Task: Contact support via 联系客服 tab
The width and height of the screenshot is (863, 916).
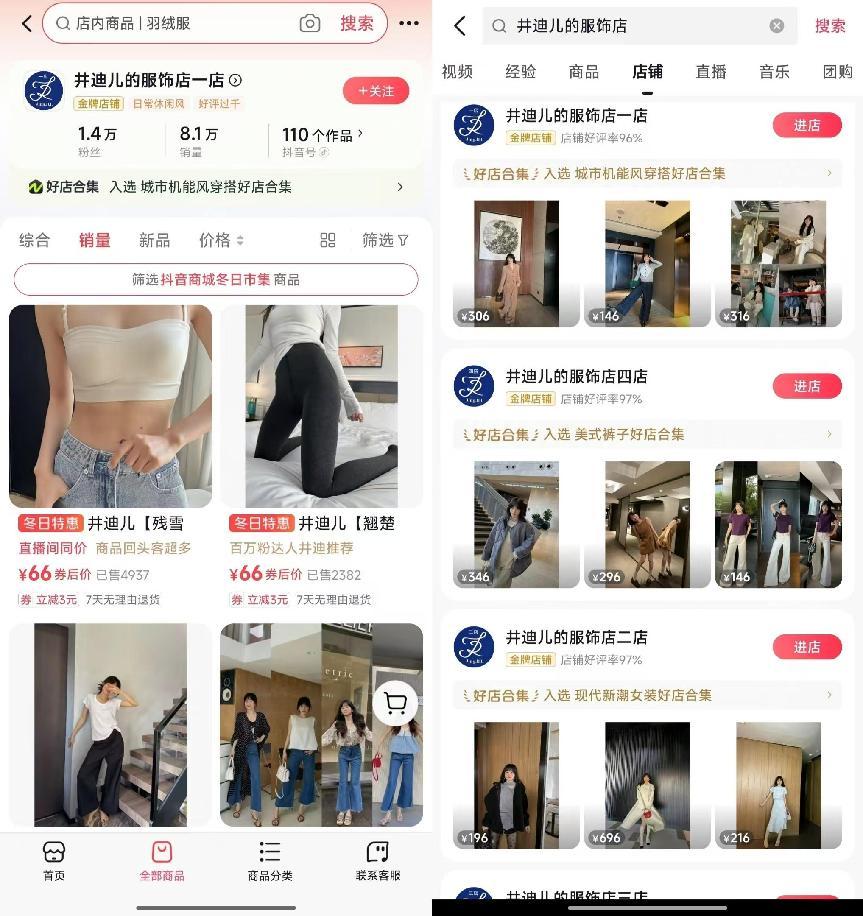Action: point(377,861)
